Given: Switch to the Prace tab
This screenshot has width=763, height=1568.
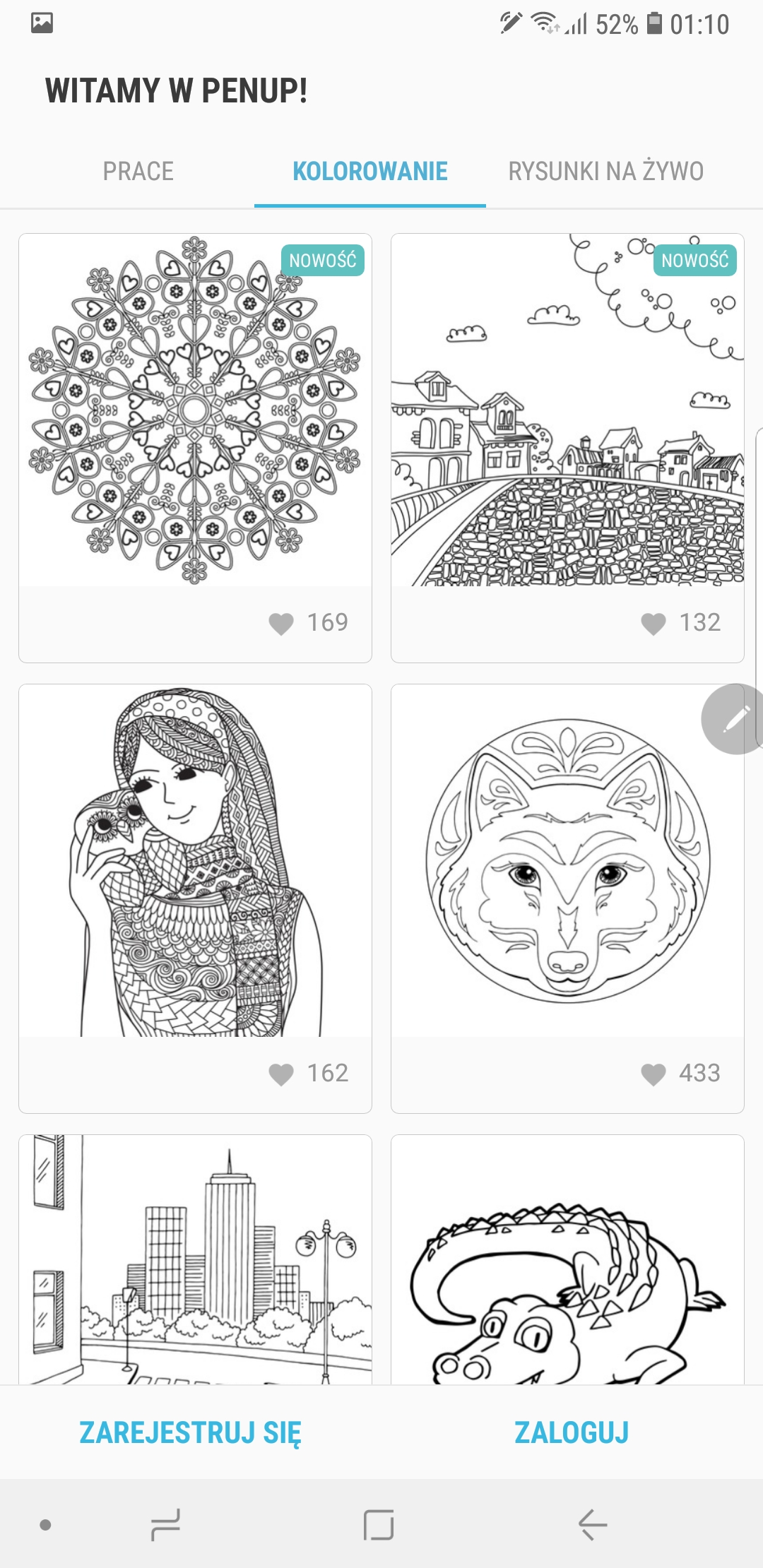Looking at the screenshot, I should [138, 171].
